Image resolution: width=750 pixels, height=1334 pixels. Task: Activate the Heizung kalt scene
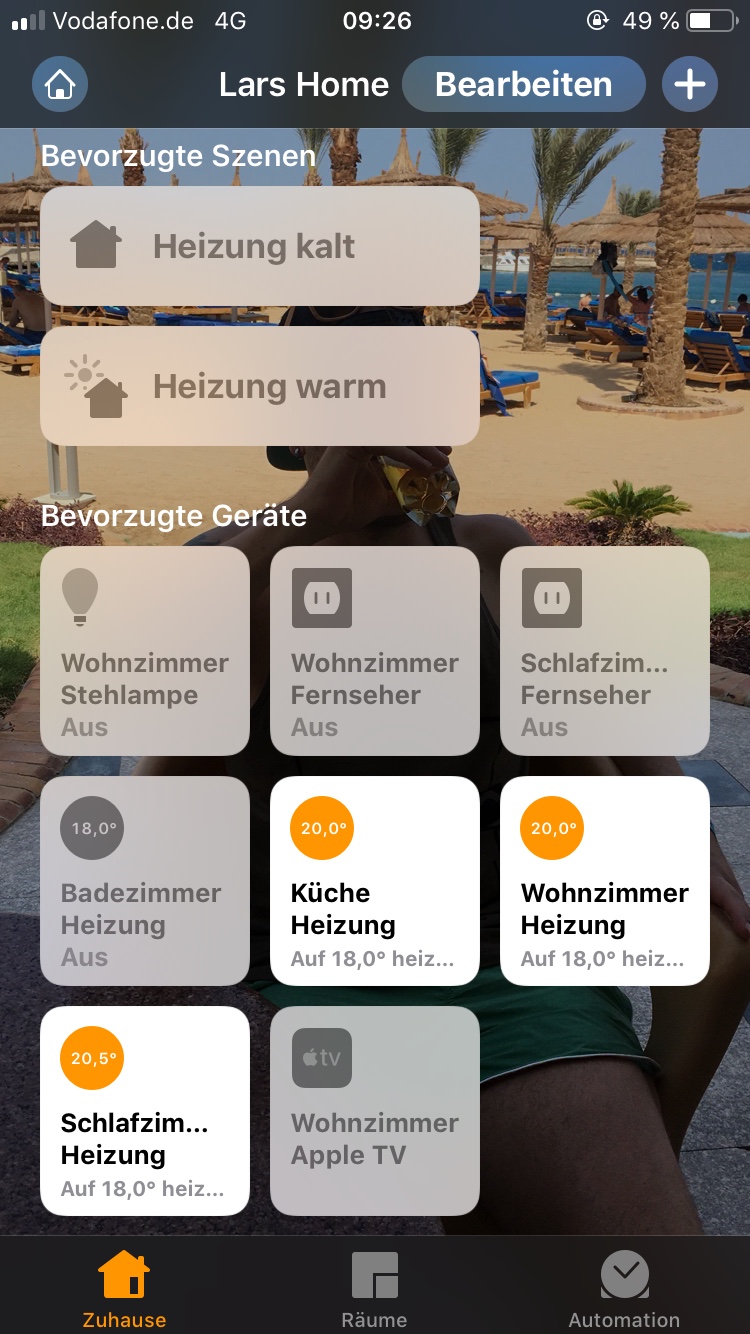[259, 246]
